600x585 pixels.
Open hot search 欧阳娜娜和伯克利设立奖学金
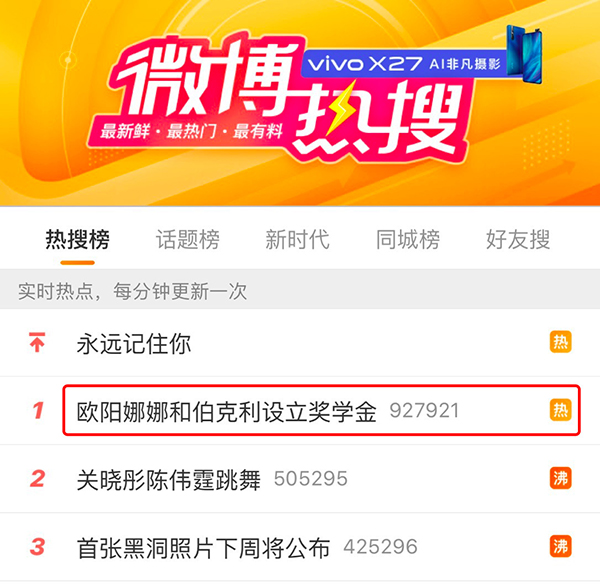[226, 411]
